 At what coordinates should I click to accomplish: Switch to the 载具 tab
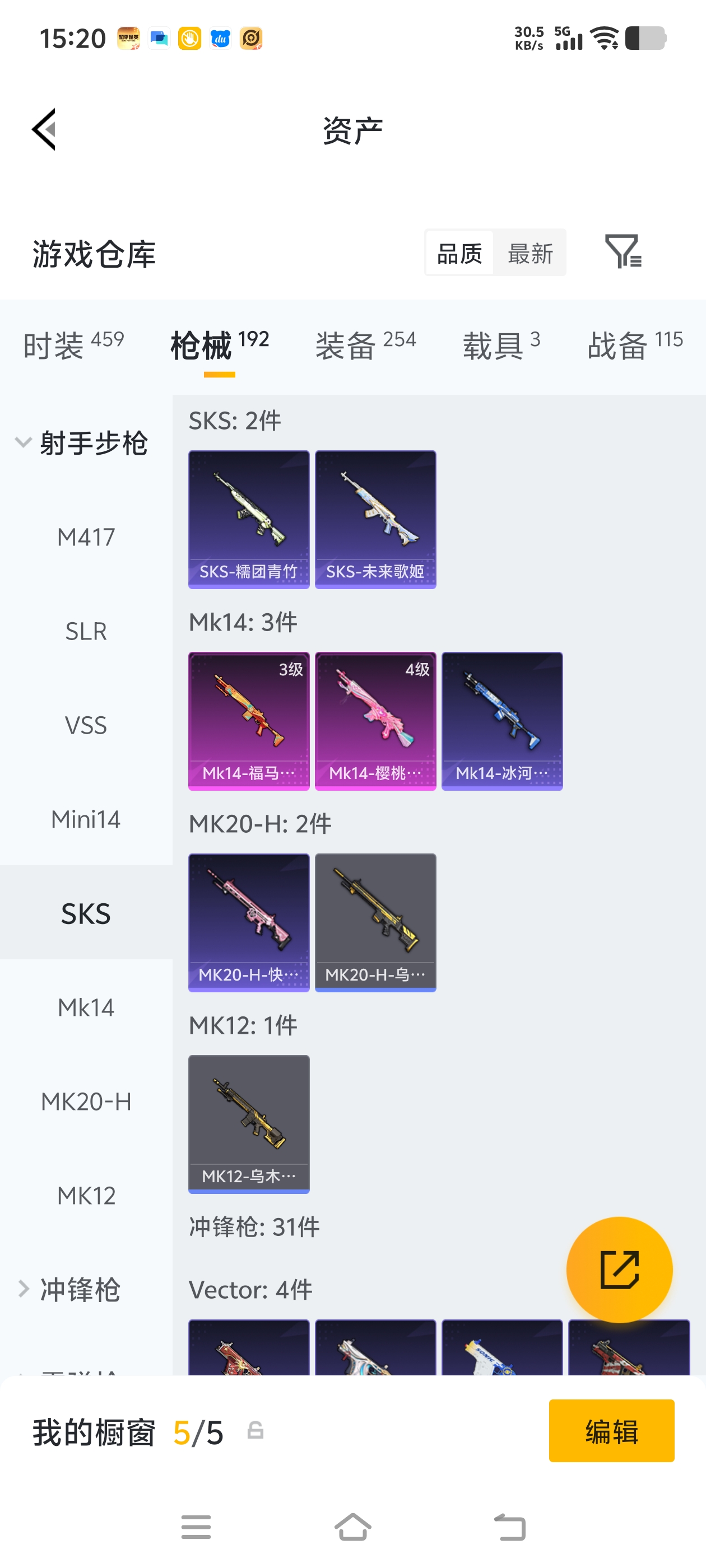coord(501,345)
